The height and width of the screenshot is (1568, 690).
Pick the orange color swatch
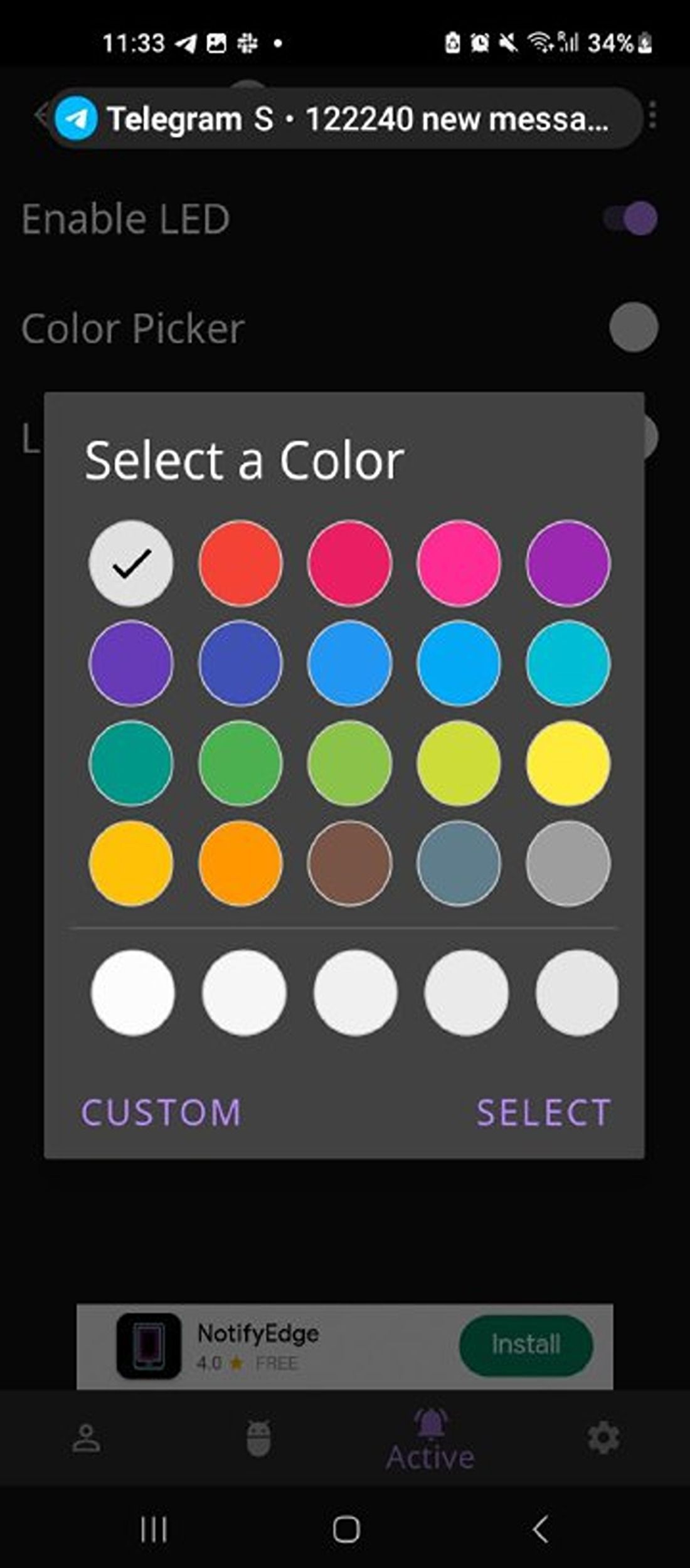pyautogui.click(x=240, y=863)
